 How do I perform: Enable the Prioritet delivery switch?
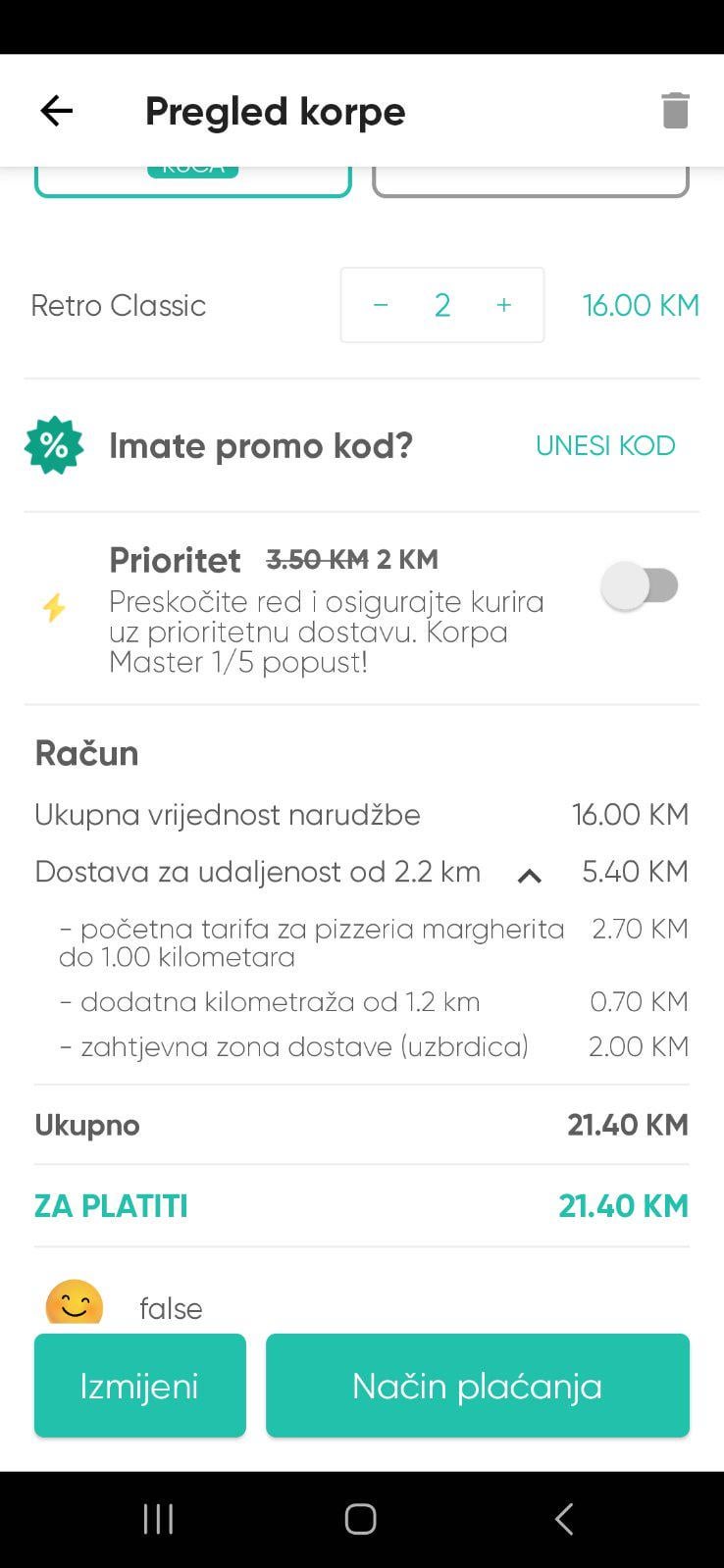(640, 586)
